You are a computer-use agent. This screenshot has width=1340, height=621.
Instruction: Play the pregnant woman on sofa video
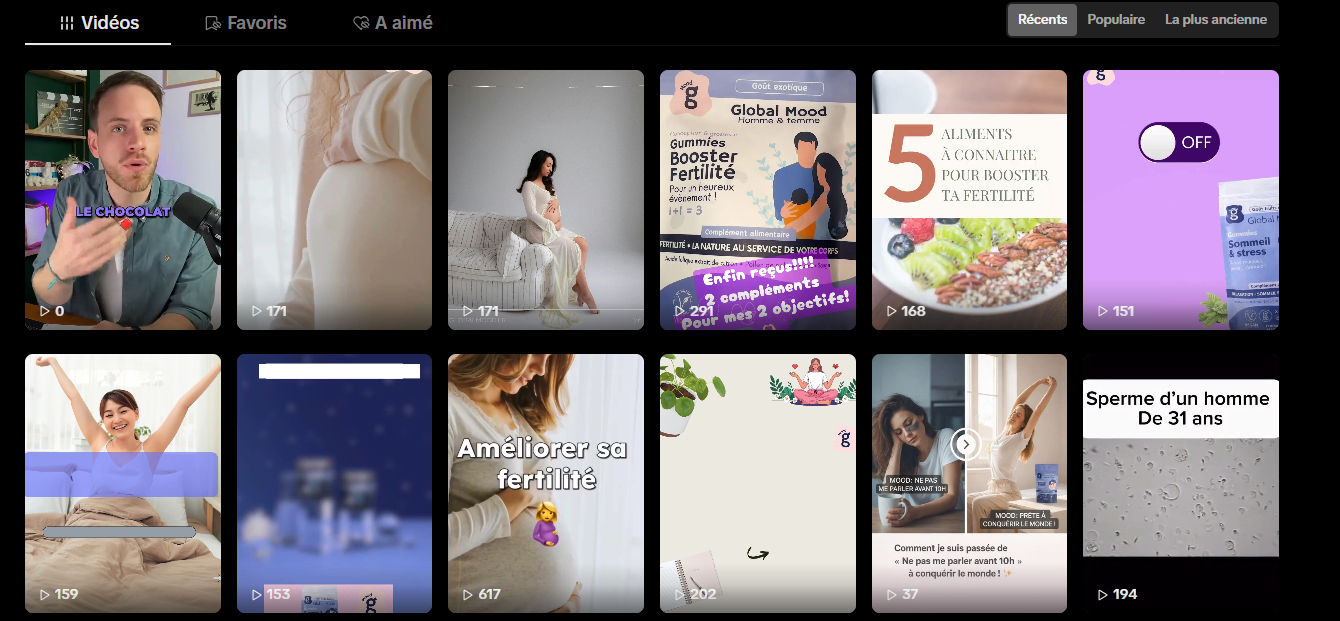click(x=545, y=200)
